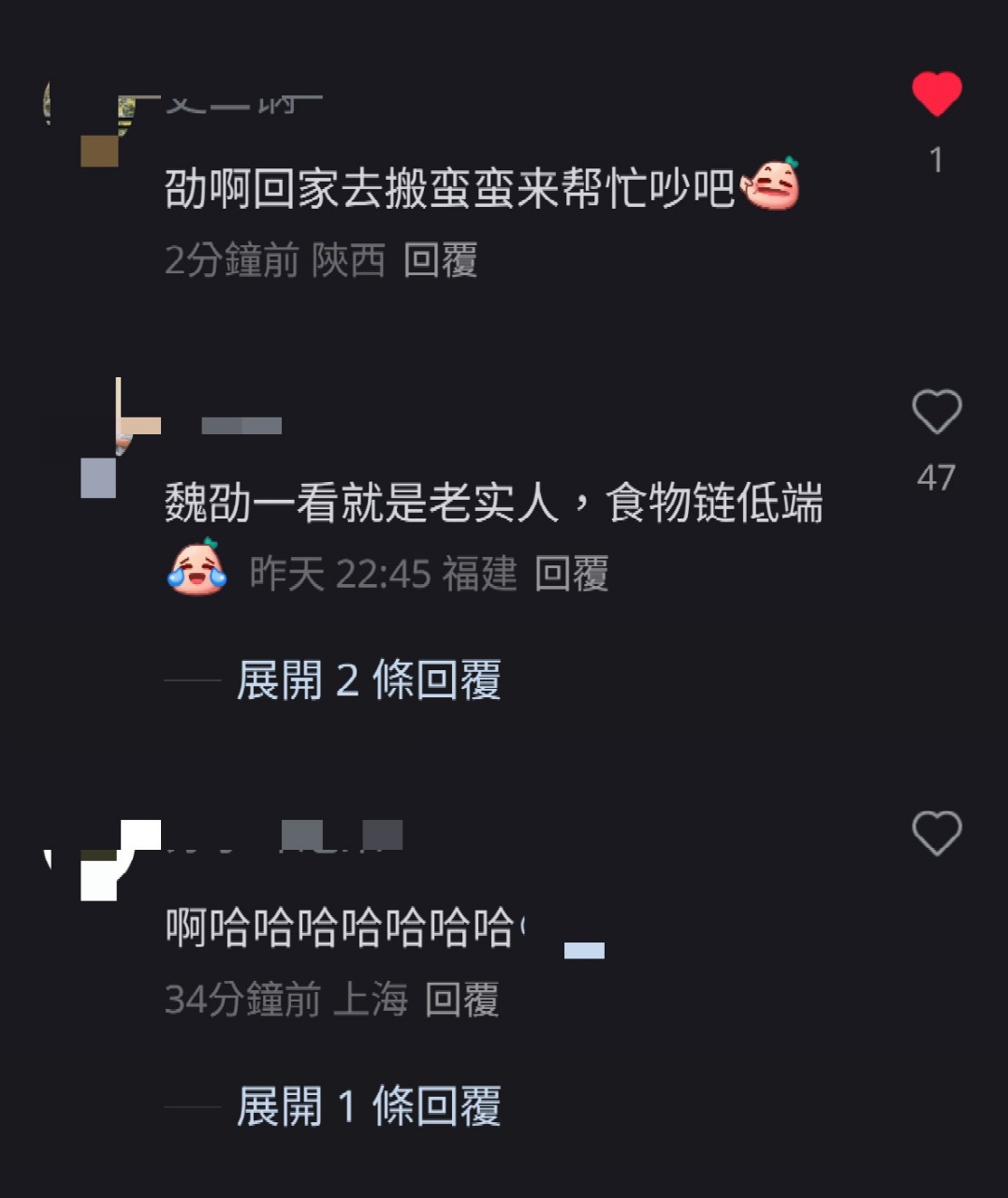Viewport: 1008px width, 1198px height.
Task: Reply to the 福建 comment
Action: [x=571, y=574]
